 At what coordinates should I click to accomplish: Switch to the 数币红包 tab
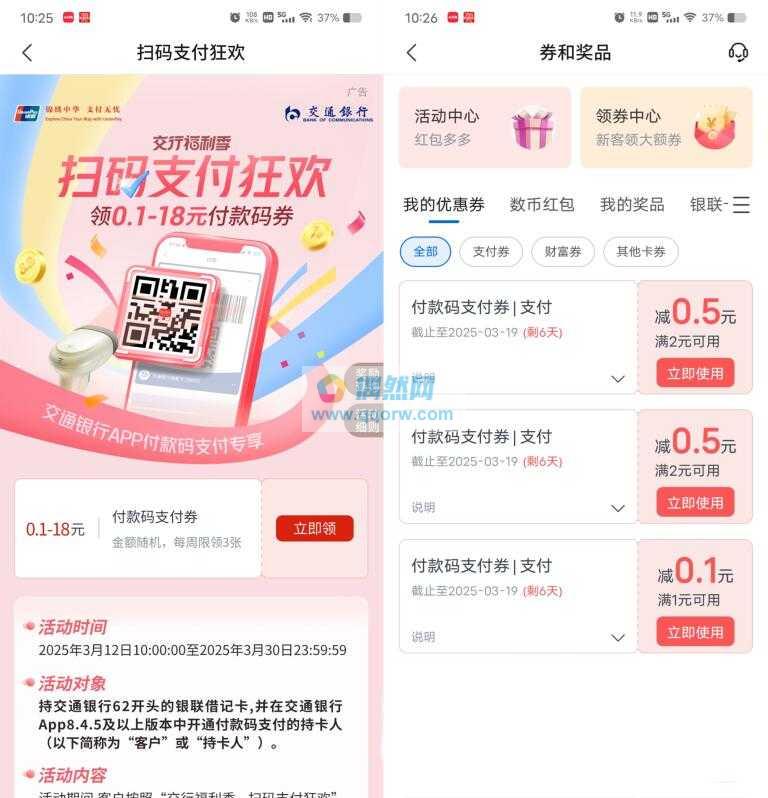(x=541, y=204)
